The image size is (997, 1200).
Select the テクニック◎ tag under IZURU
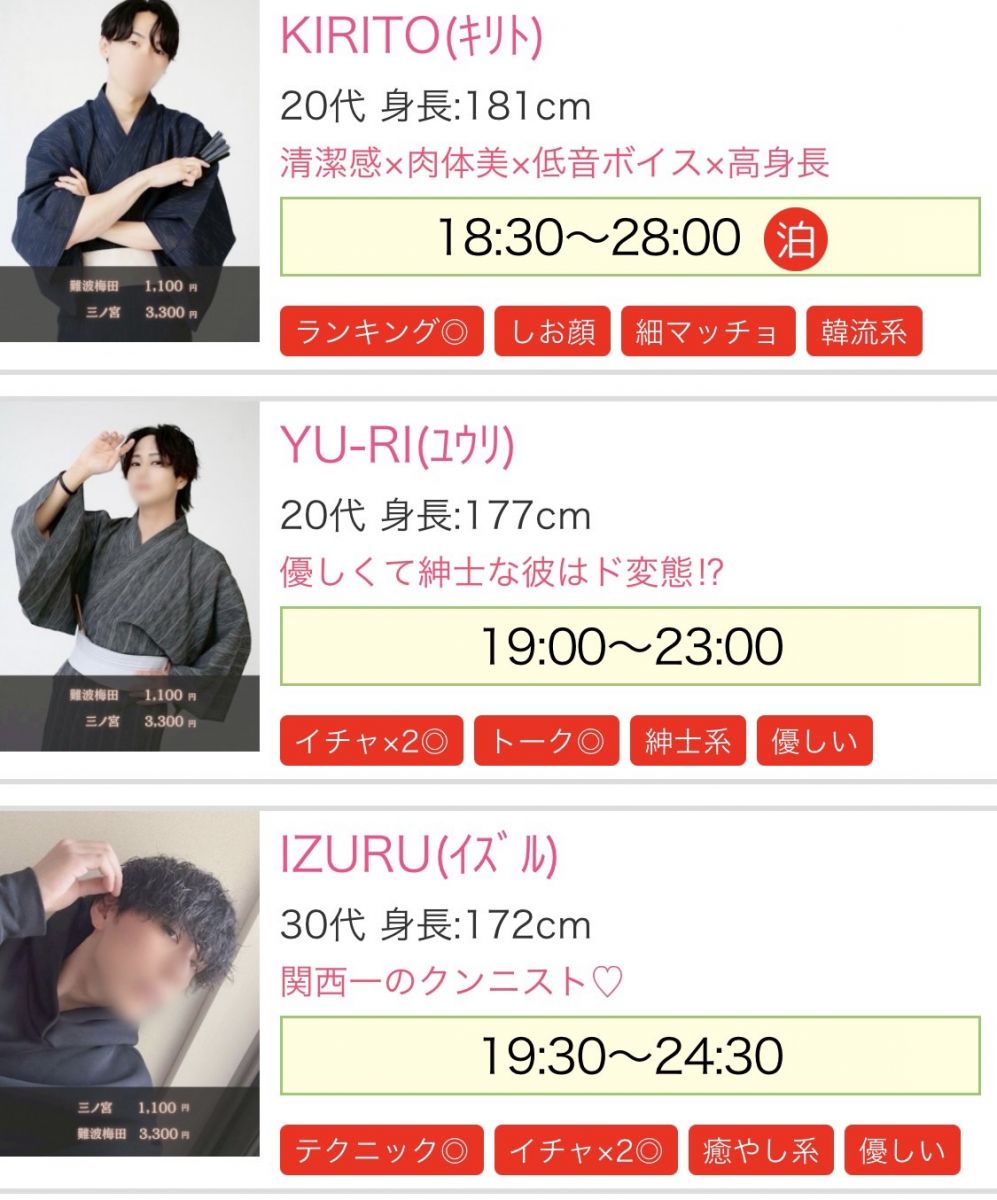[x=381, y=1150]
